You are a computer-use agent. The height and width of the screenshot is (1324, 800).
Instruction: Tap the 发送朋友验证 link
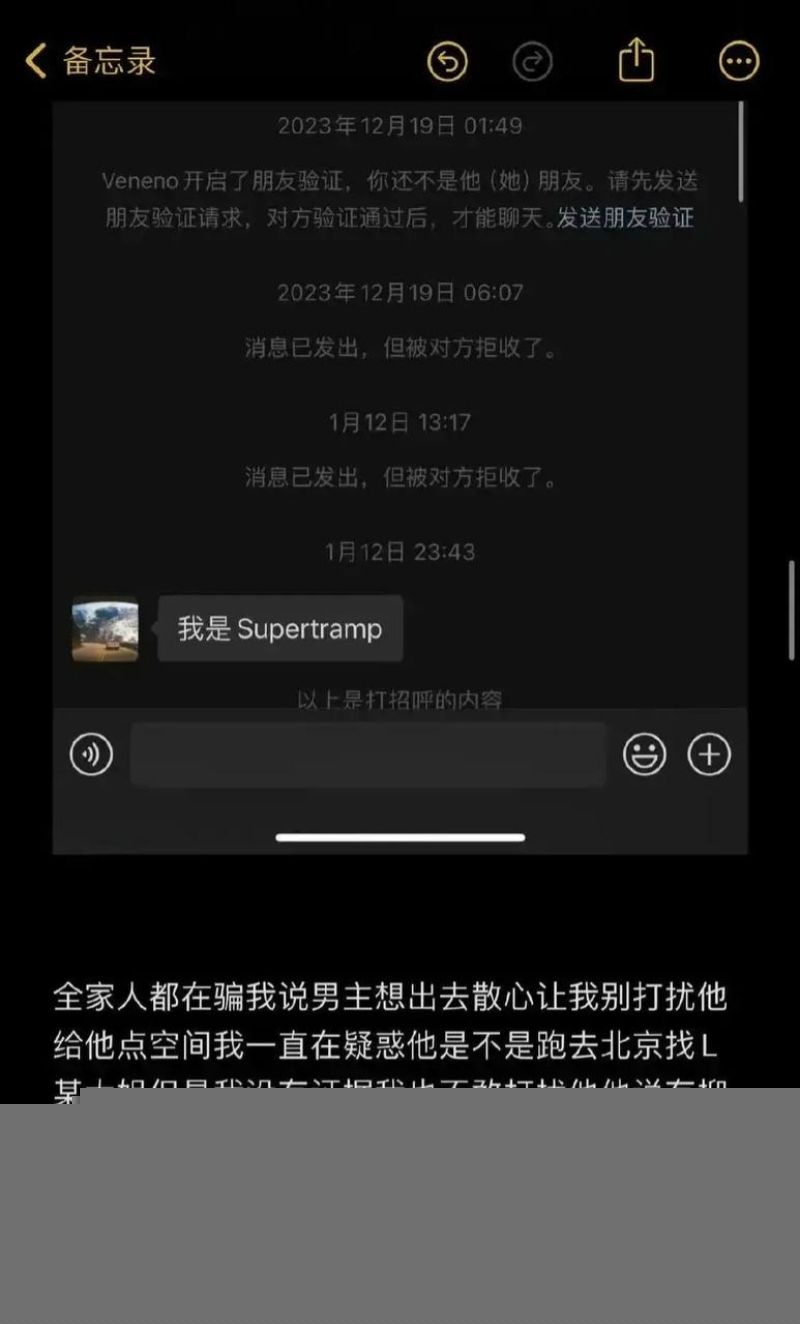[x=625, y=221]
